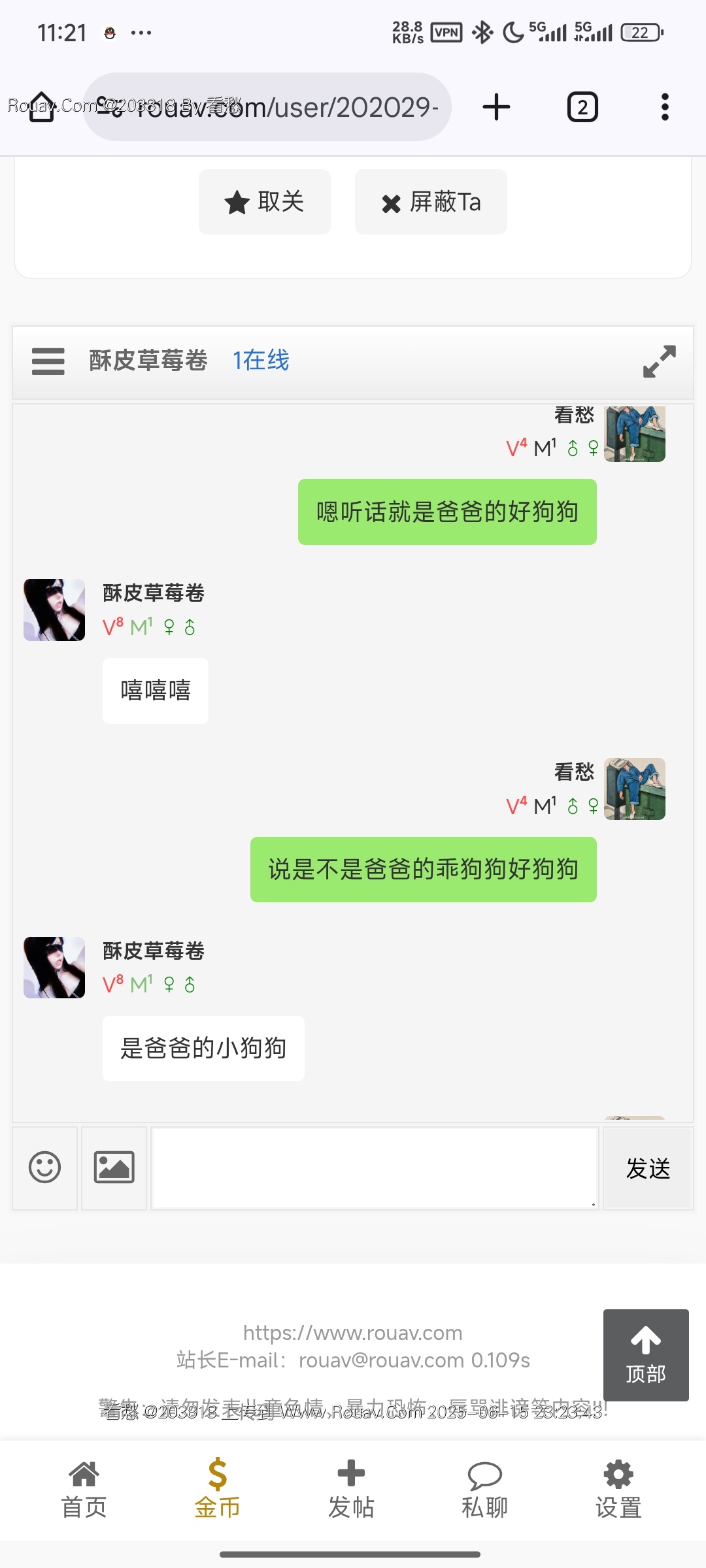Open the chat hamburger menu
Viewport: 706px width, 1568px height.
[x=48, y=361]
